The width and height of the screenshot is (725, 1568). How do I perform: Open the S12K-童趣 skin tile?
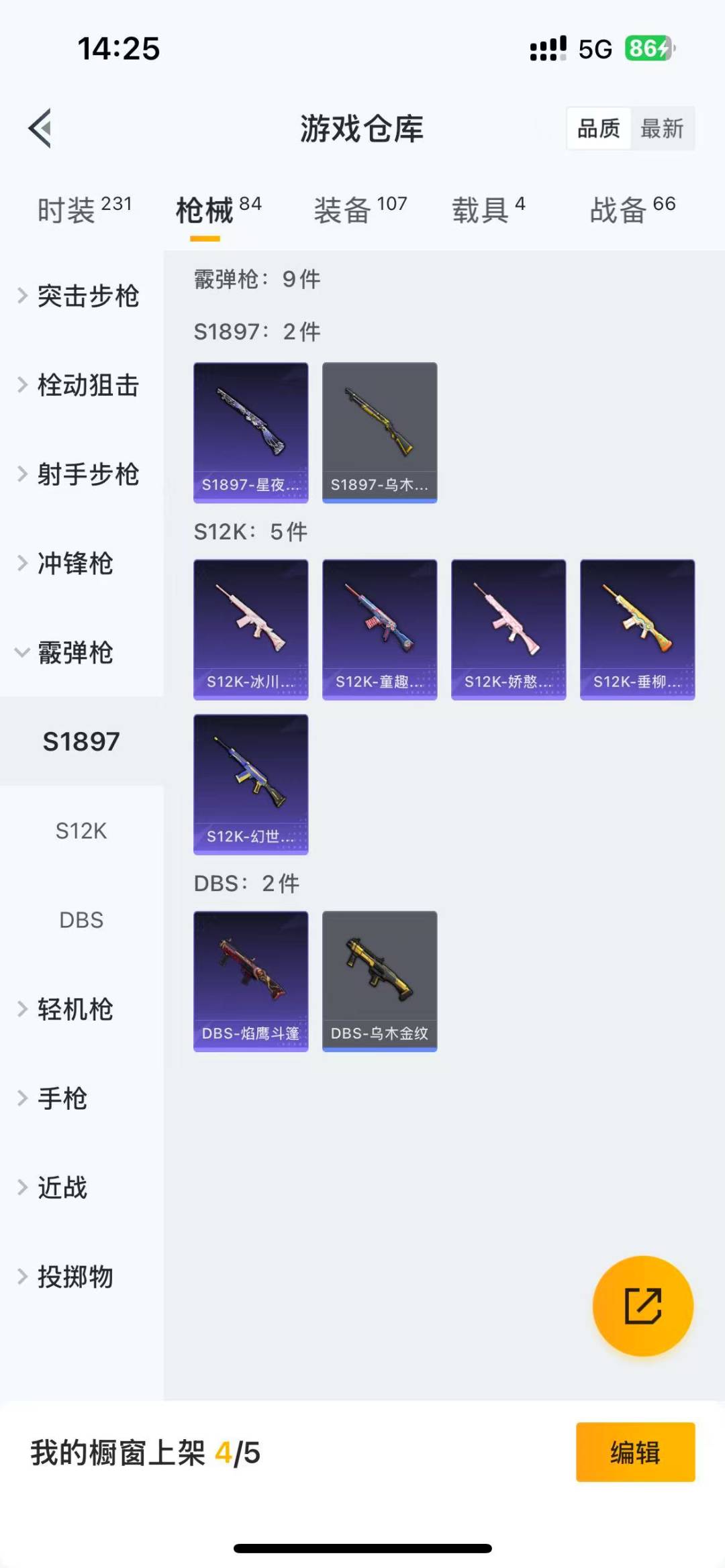point(380,629)
